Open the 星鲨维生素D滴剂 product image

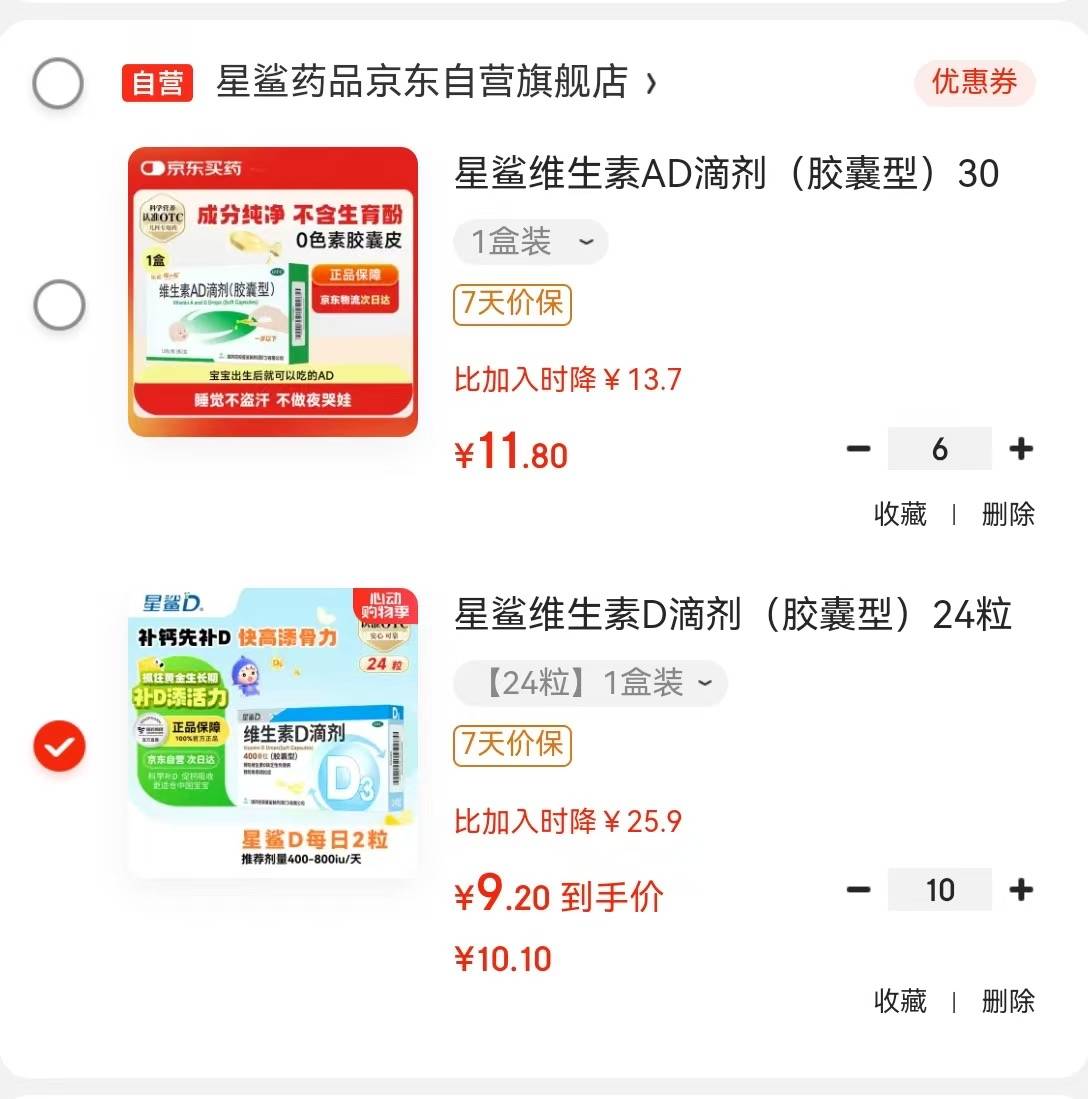point(273,733)
